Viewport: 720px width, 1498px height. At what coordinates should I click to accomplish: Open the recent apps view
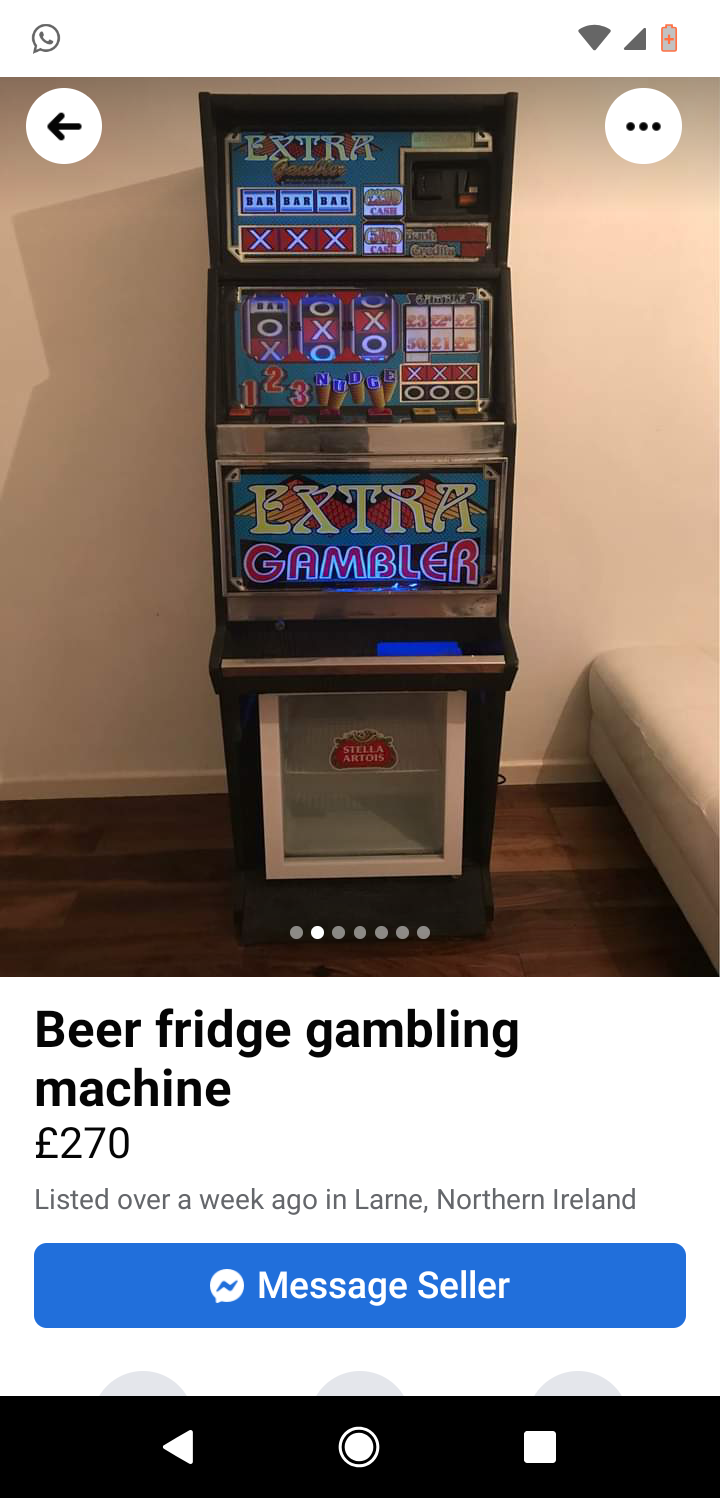pos(539,1446)
